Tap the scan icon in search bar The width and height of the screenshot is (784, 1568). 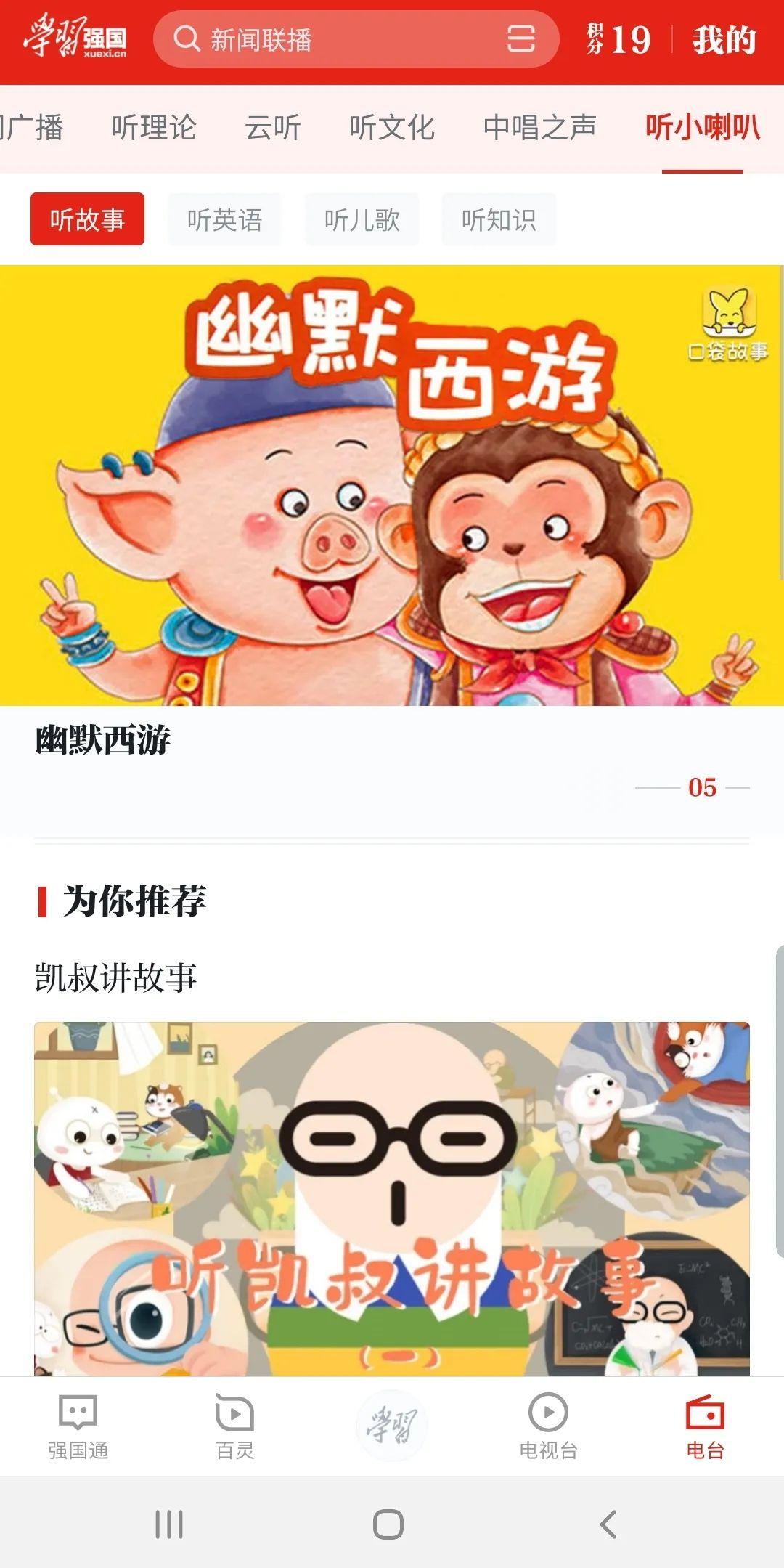tap(520, 39)
